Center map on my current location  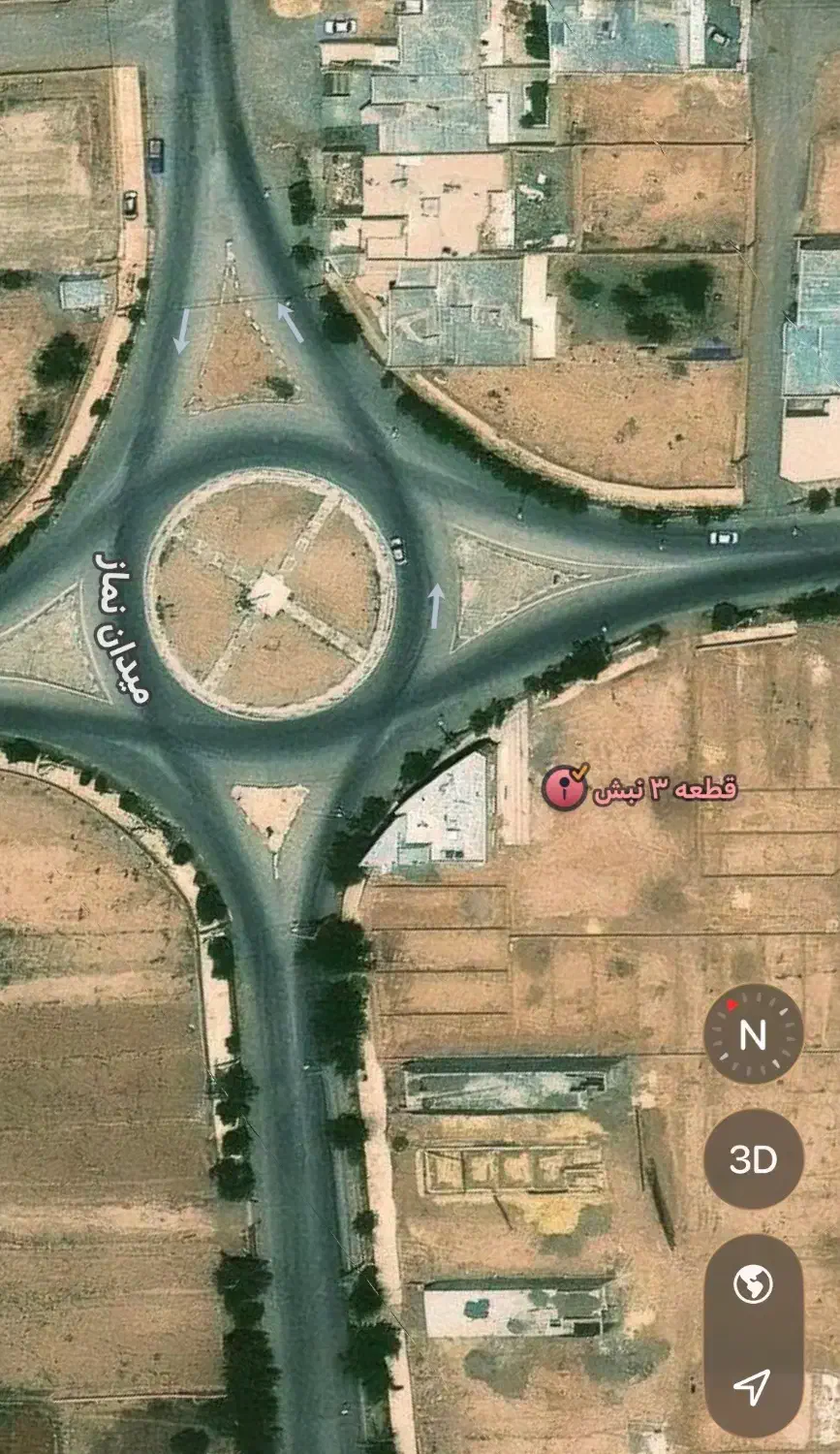coord(753,1387)
